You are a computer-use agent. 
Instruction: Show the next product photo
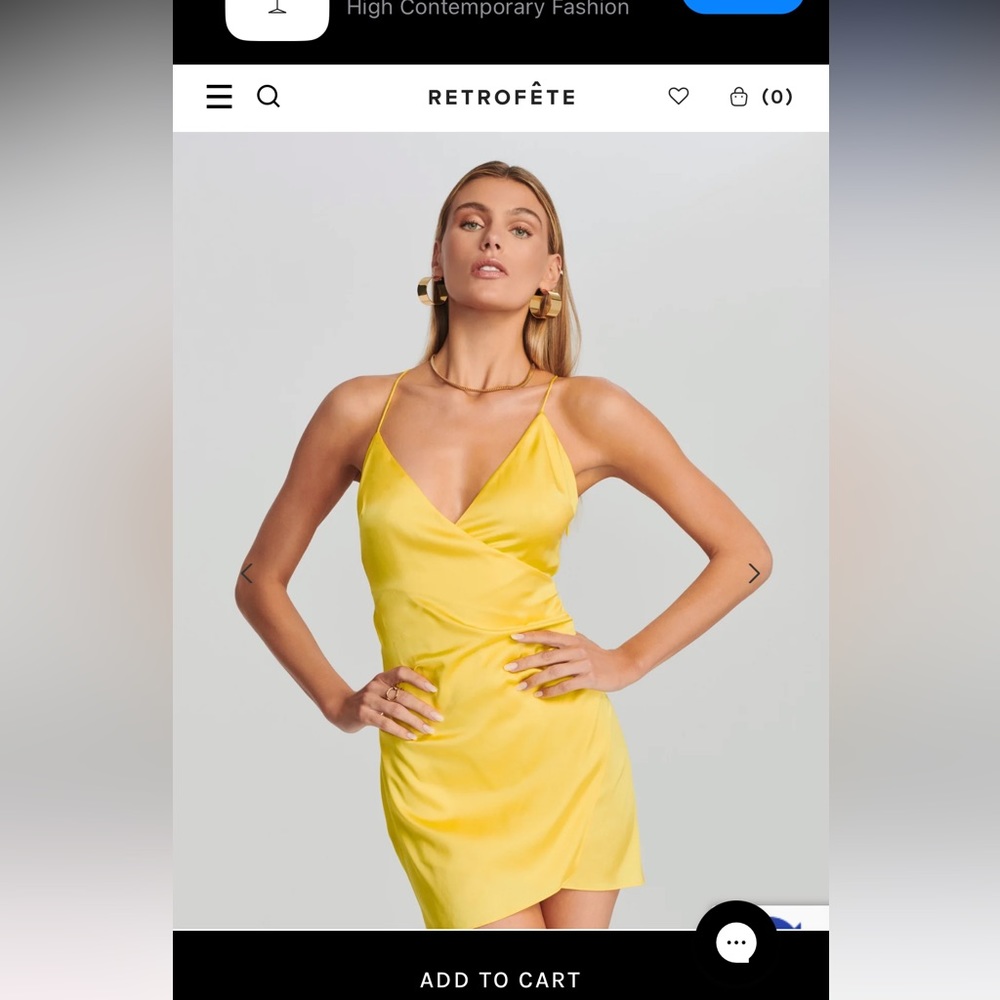754,573
